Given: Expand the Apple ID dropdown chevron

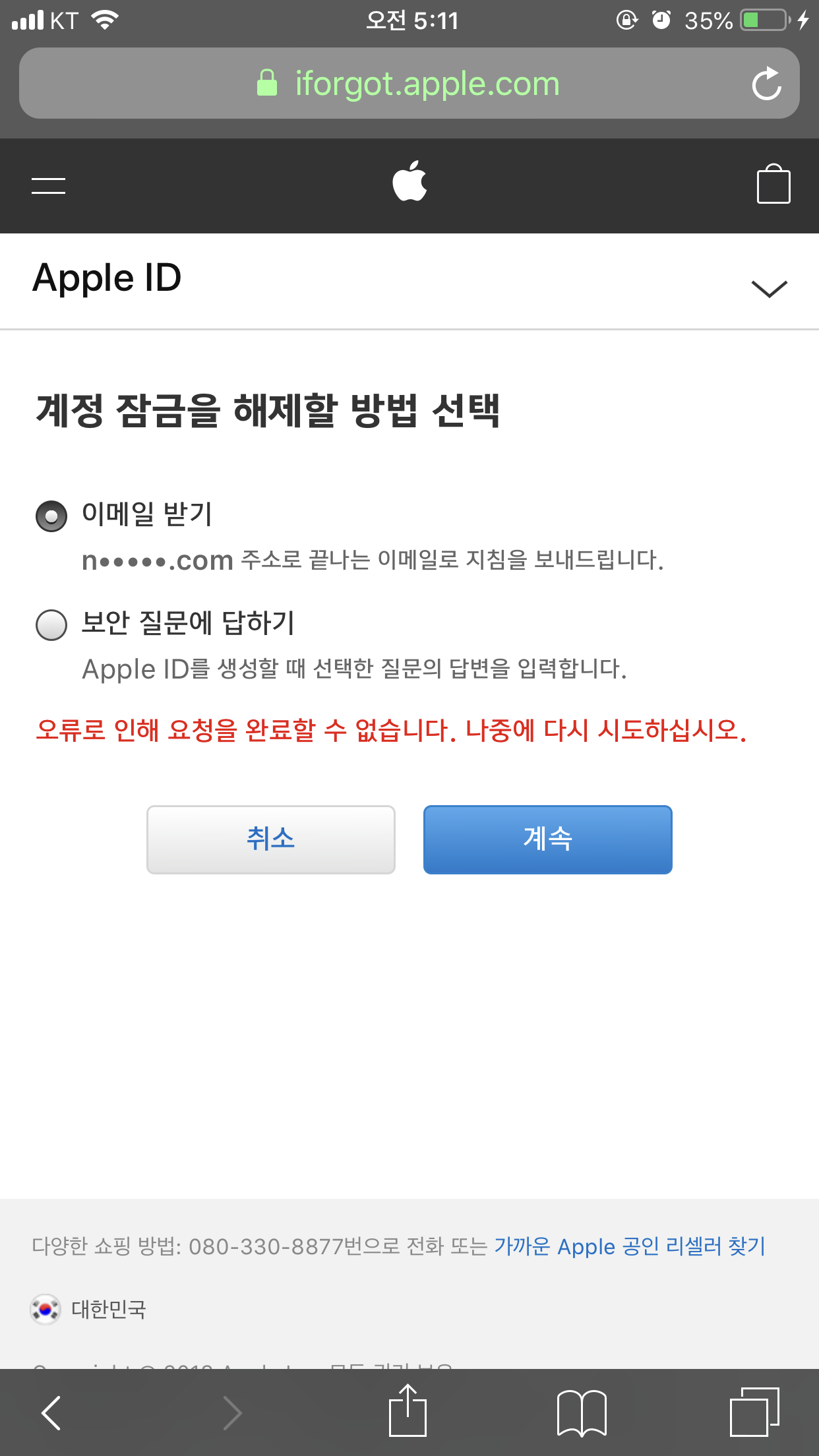Looking at the screenshot, I should point(769,288).
